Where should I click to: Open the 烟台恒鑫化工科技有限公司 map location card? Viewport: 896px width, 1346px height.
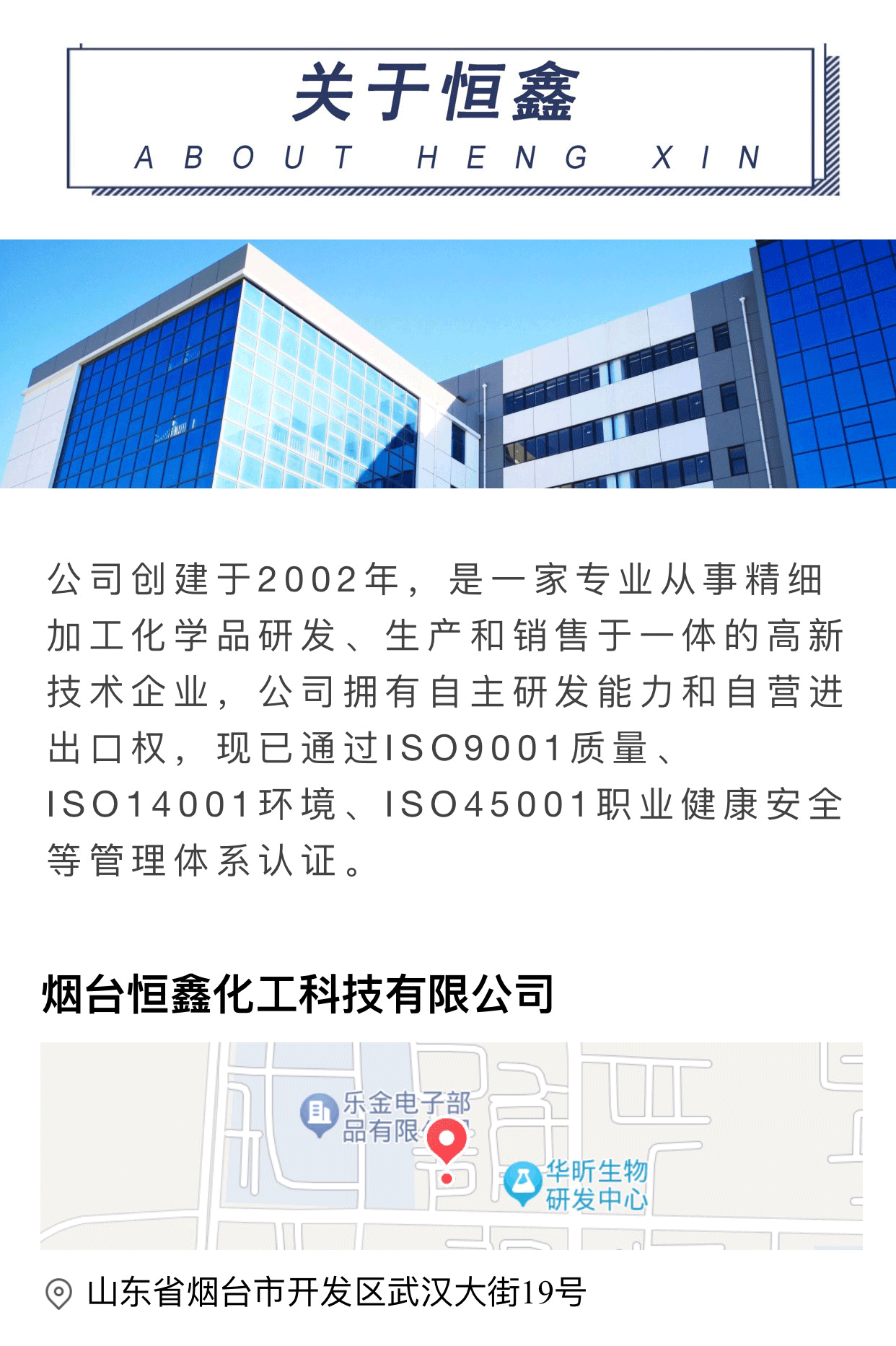(x=451, y=1145)
